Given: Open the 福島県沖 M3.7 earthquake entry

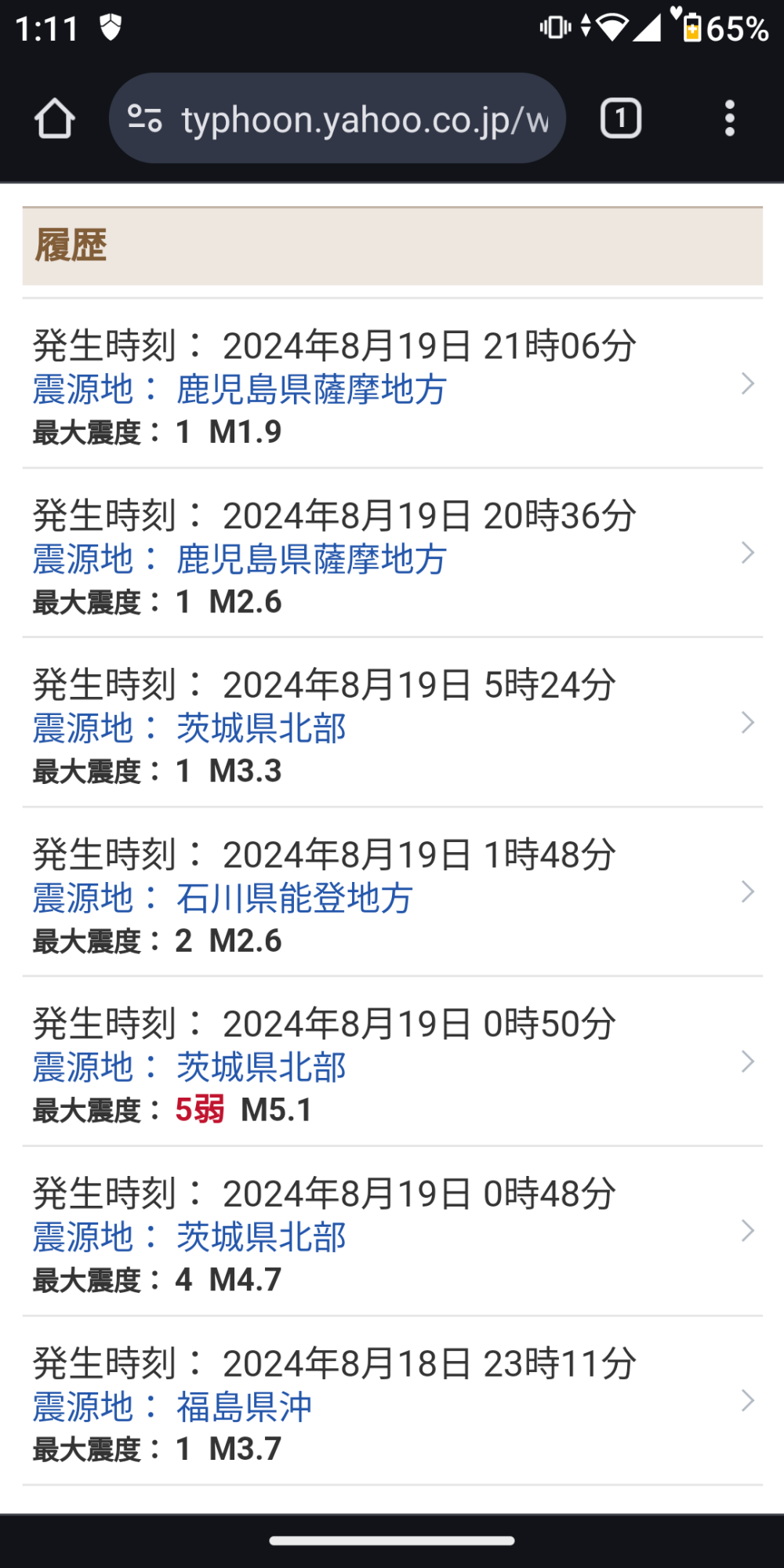Looking at the screenshot, I should 392,1401.
